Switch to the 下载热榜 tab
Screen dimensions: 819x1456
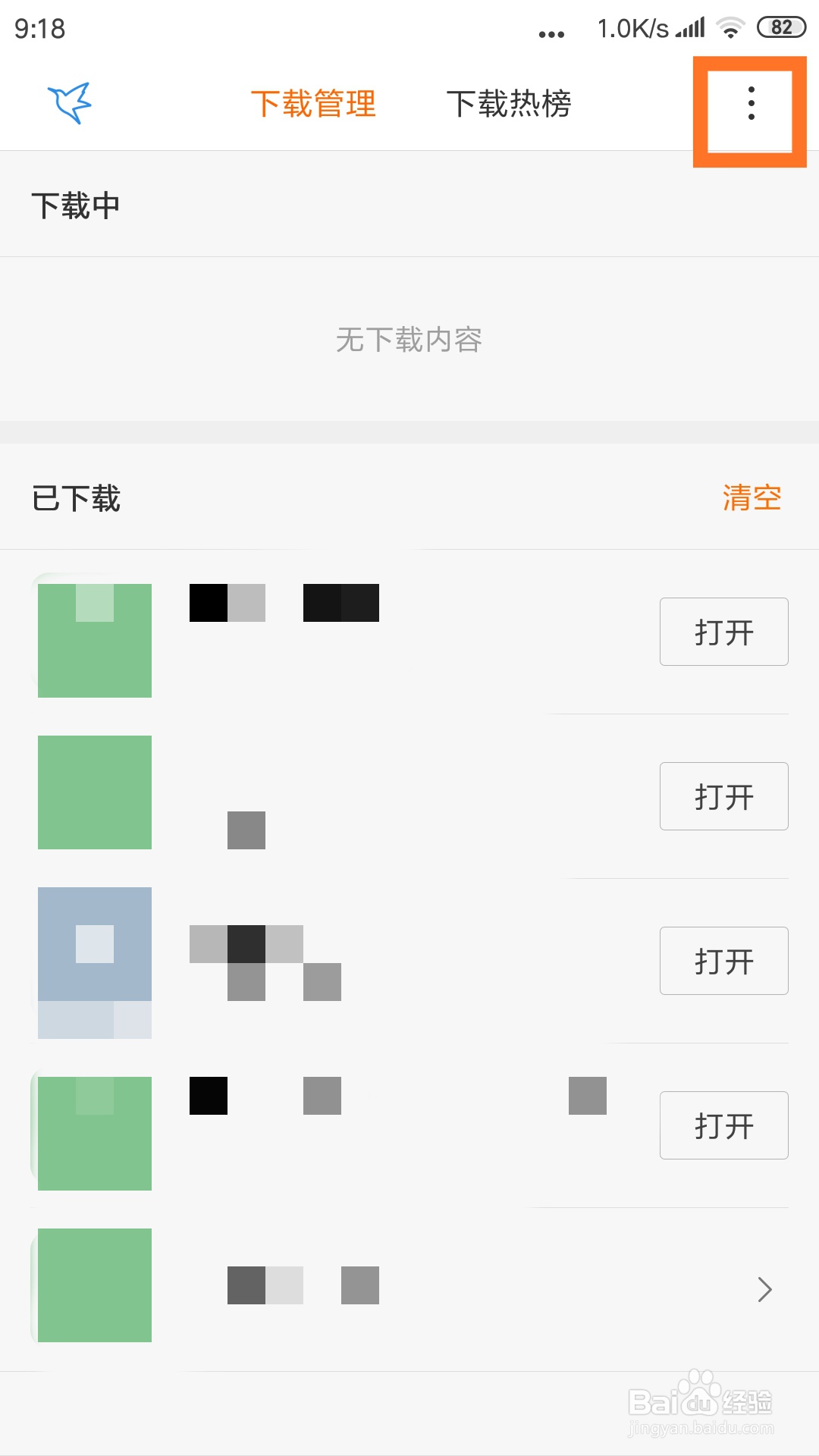(x=510, y=102)
